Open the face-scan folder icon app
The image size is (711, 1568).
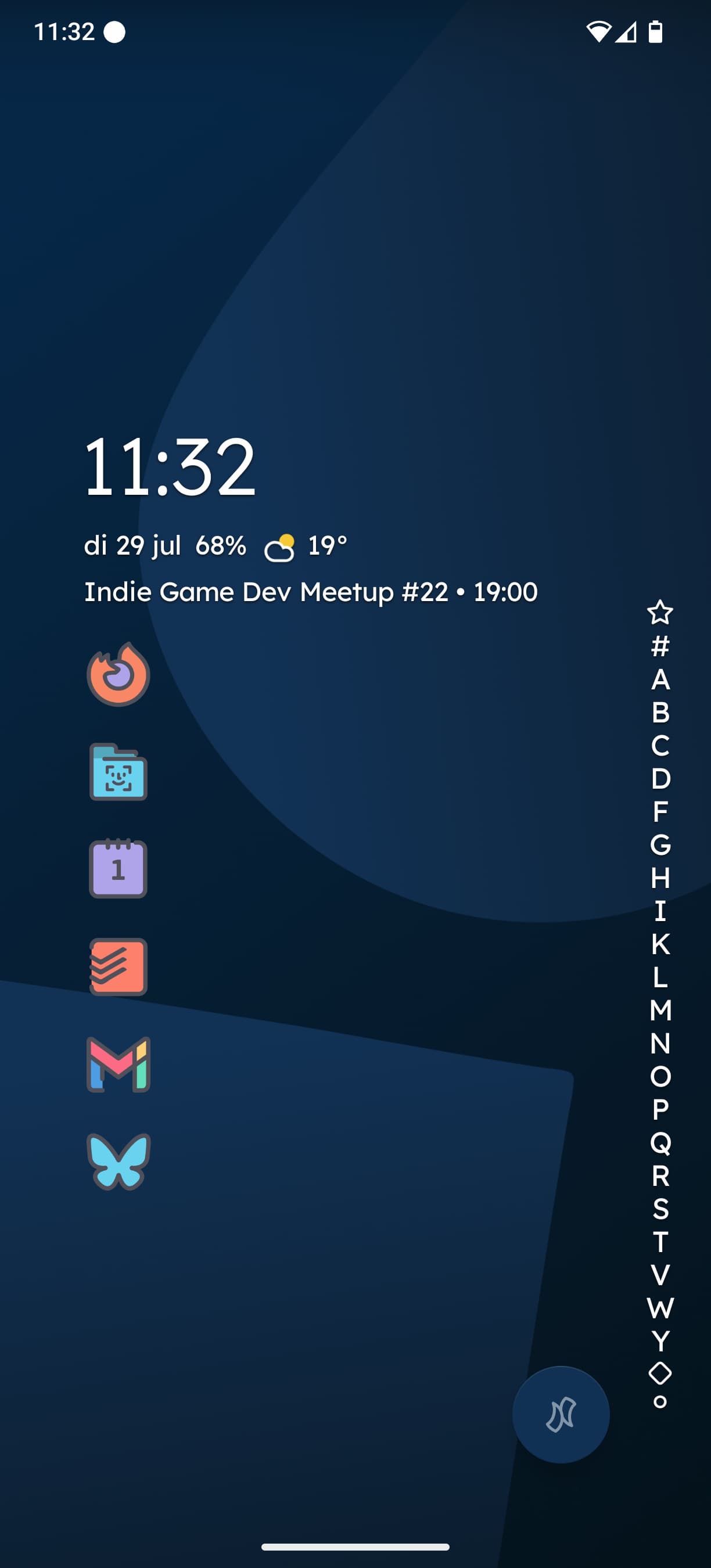118,772
